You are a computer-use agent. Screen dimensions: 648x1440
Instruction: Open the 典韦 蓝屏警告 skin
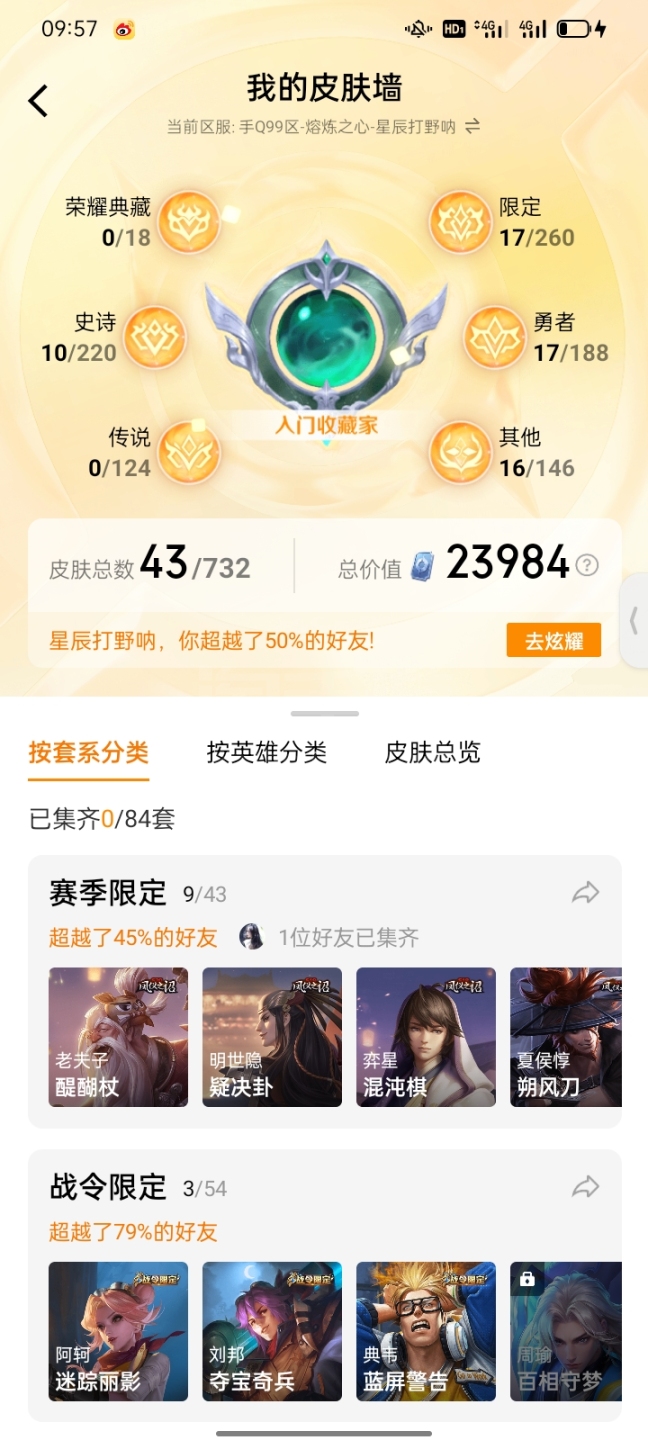(426, 1331)
